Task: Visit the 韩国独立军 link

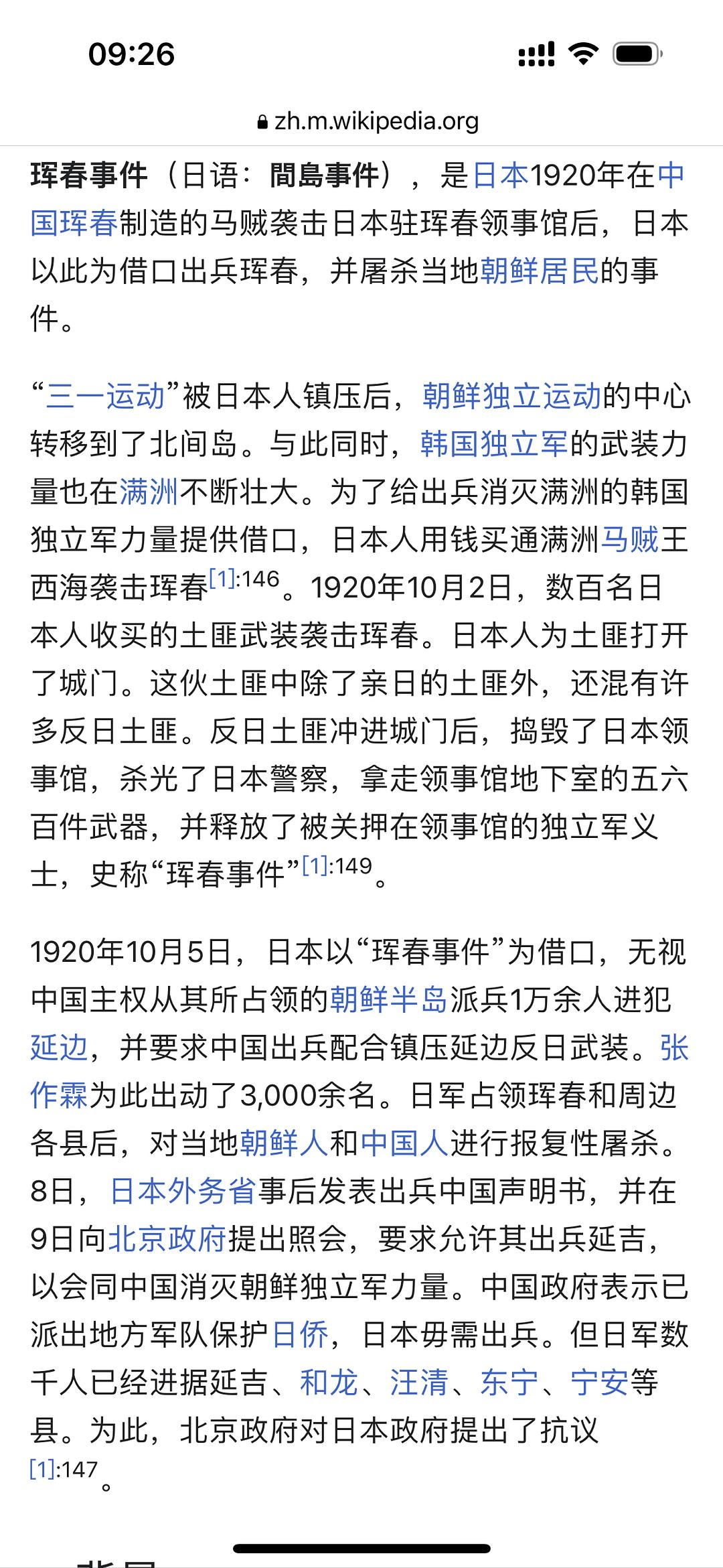Action: pyautogui.click(x=494, y=443)
